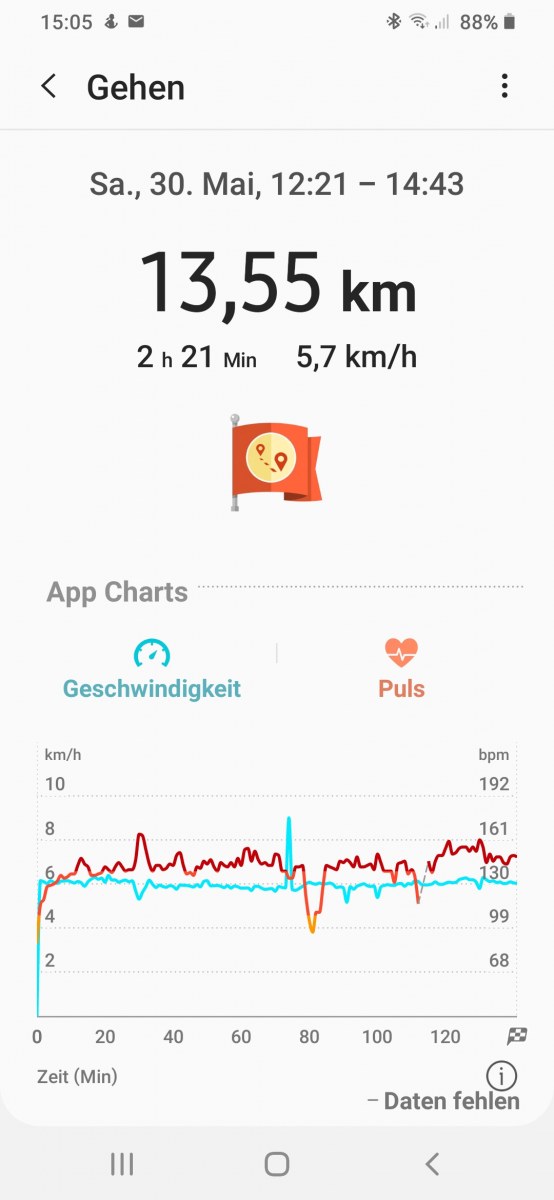
Task: Open the info icon below the chart
Action: [502, 1076]
